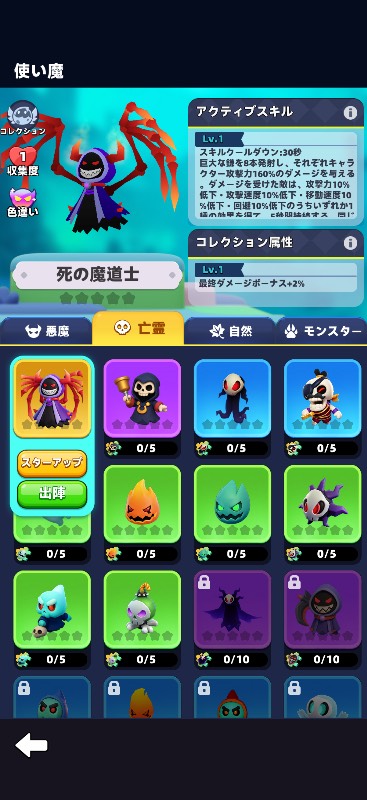Select the blue ghost holding a skull
This screenshot has width=367, height=800.
pyautogui.click(x=52, y=610)
